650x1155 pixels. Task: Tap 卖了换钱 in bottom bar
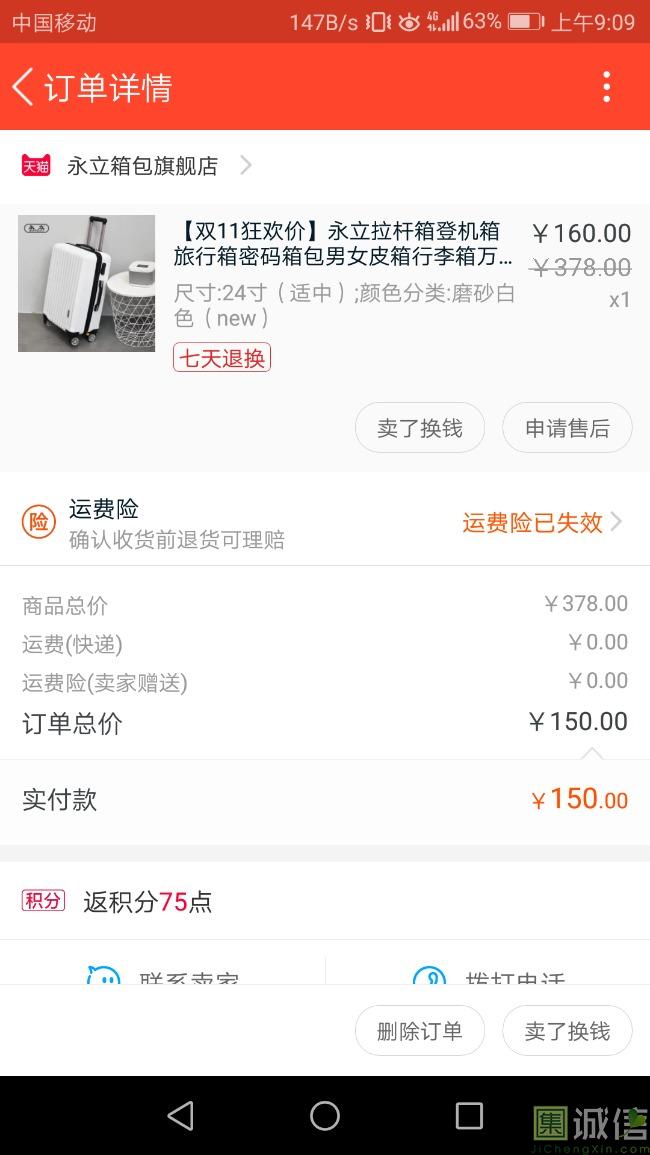[567, 1031]
